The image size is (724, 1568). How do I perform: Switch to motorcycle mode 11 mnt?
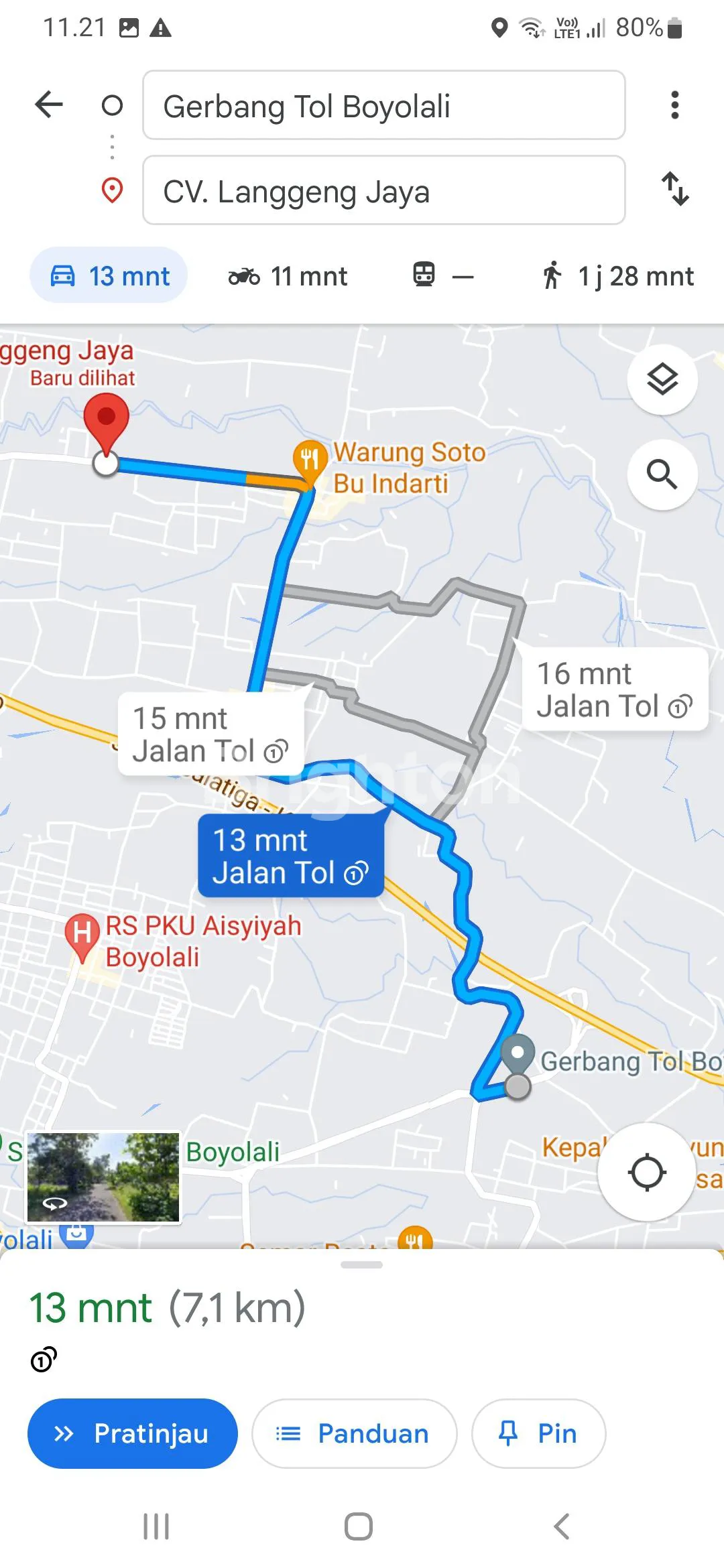point(288,276)
